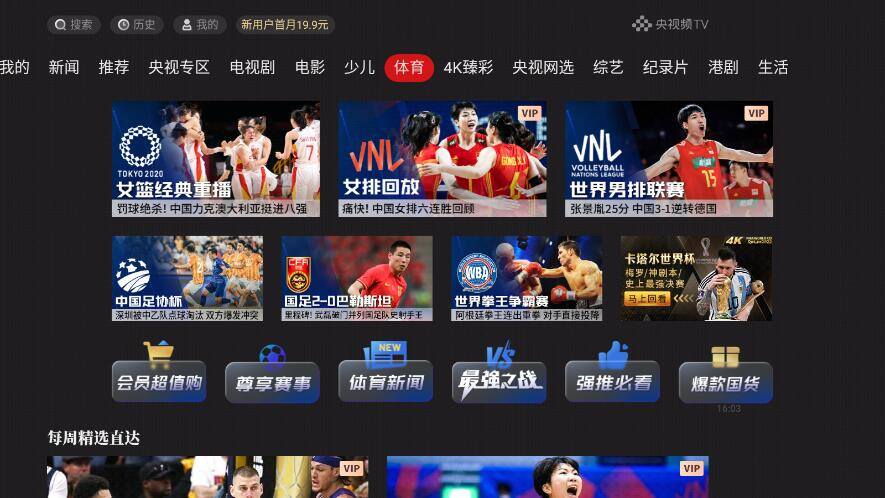The image size is (885, 498).
Task: Open the 卡塔尔世界杯 replay banner
Action: pyautogui.click(x=695, y=278)
